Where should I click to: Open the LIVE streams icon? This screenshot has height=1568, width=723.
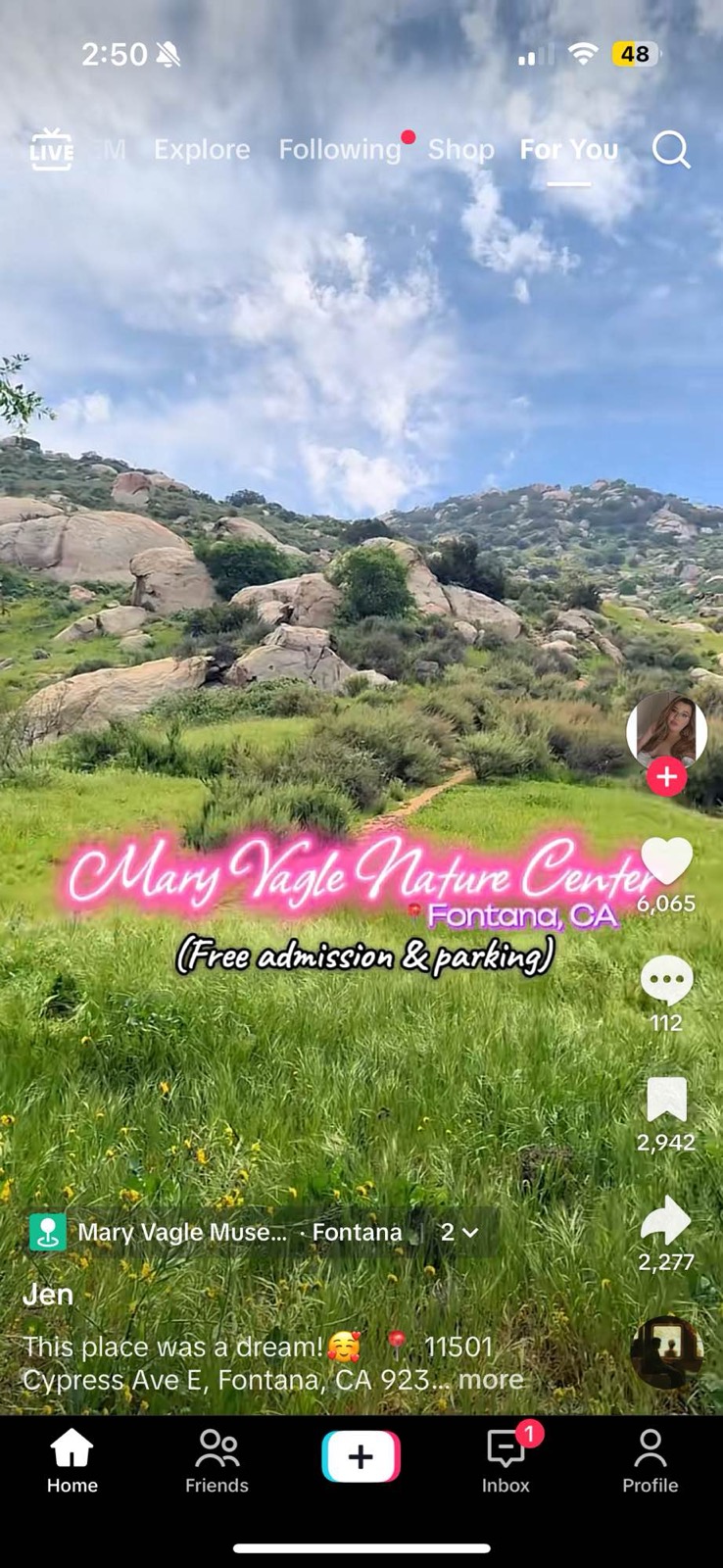51,150
